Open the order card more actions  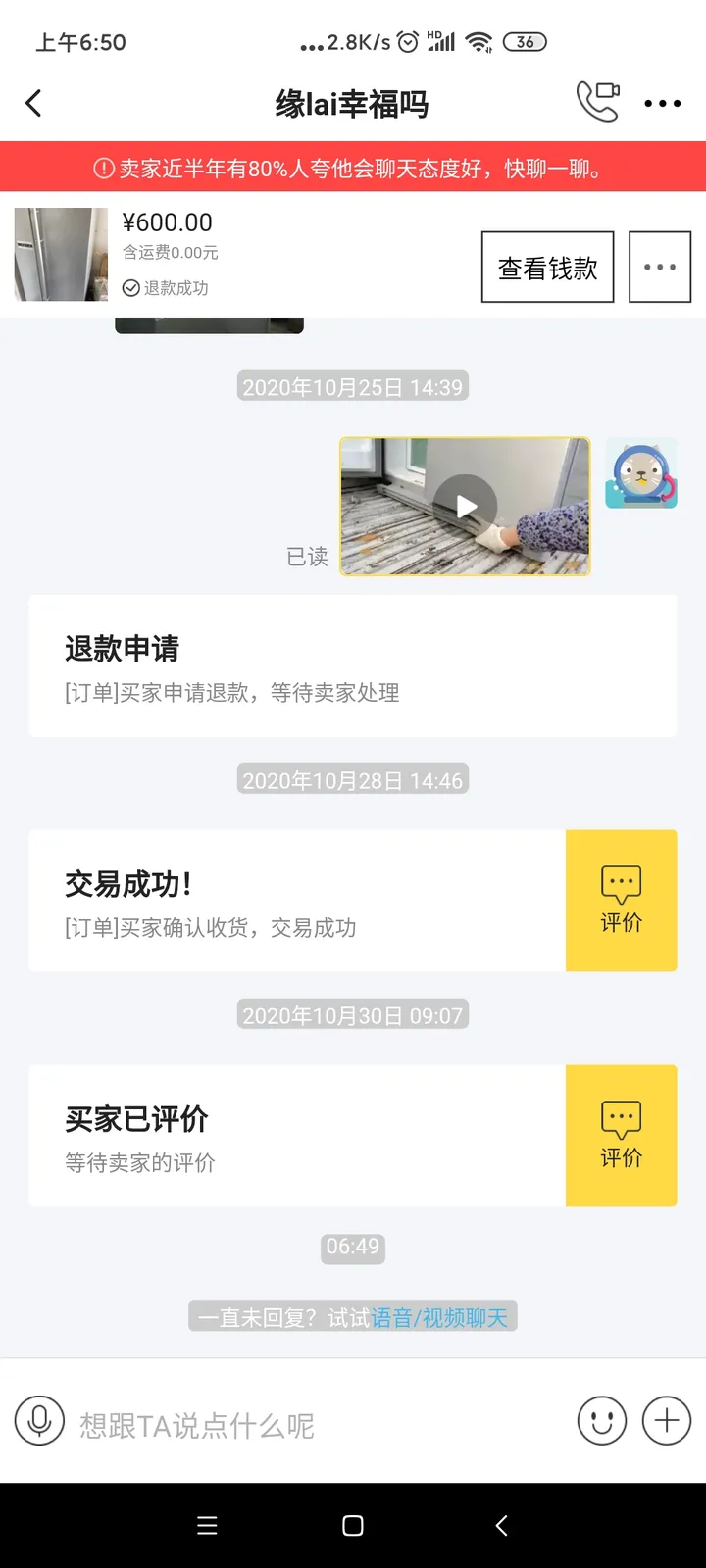(659, 266)
